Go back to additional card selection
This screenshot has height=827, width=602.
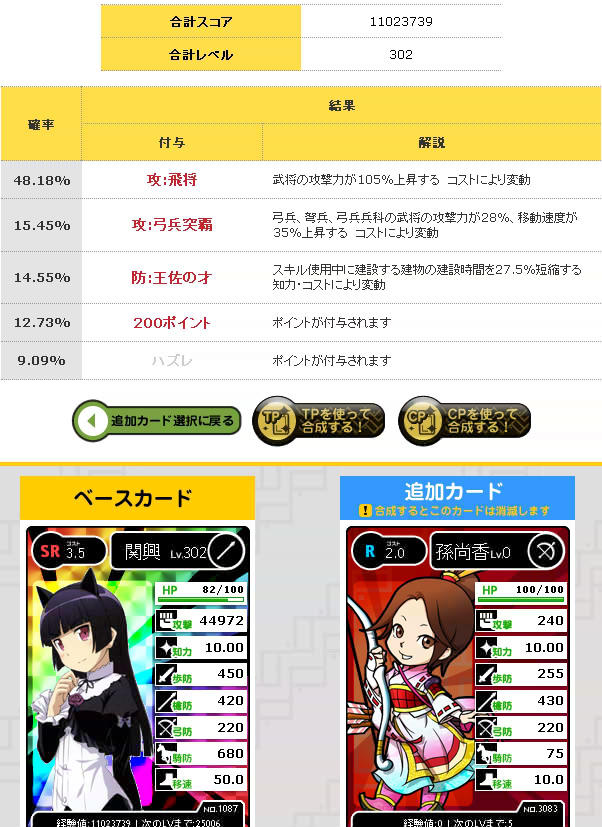tap(157, 421)
